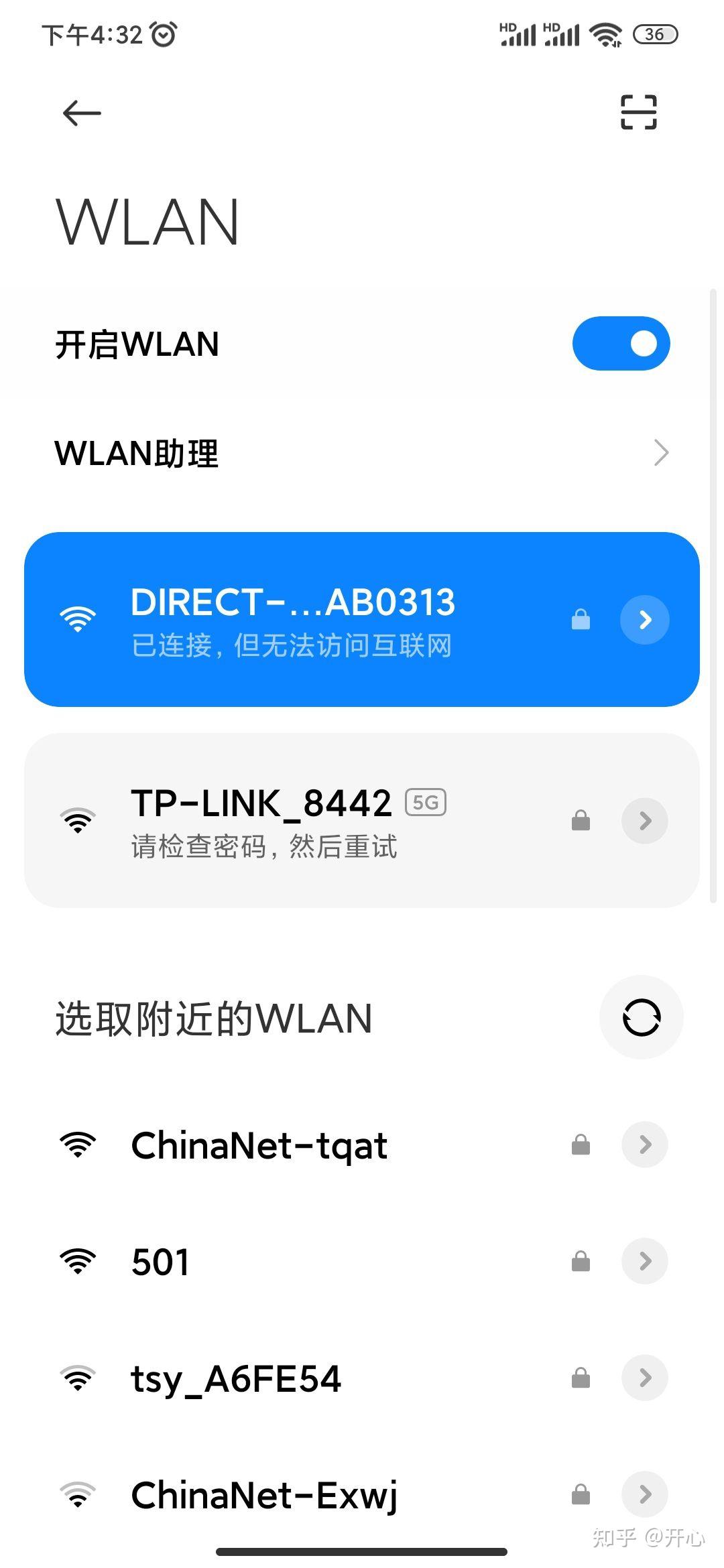The width and height of the screenshot is (724, 1568).
Task: Refresh the nearby WLAN list
Action: pyautogui.click(x=641, y=1017)
